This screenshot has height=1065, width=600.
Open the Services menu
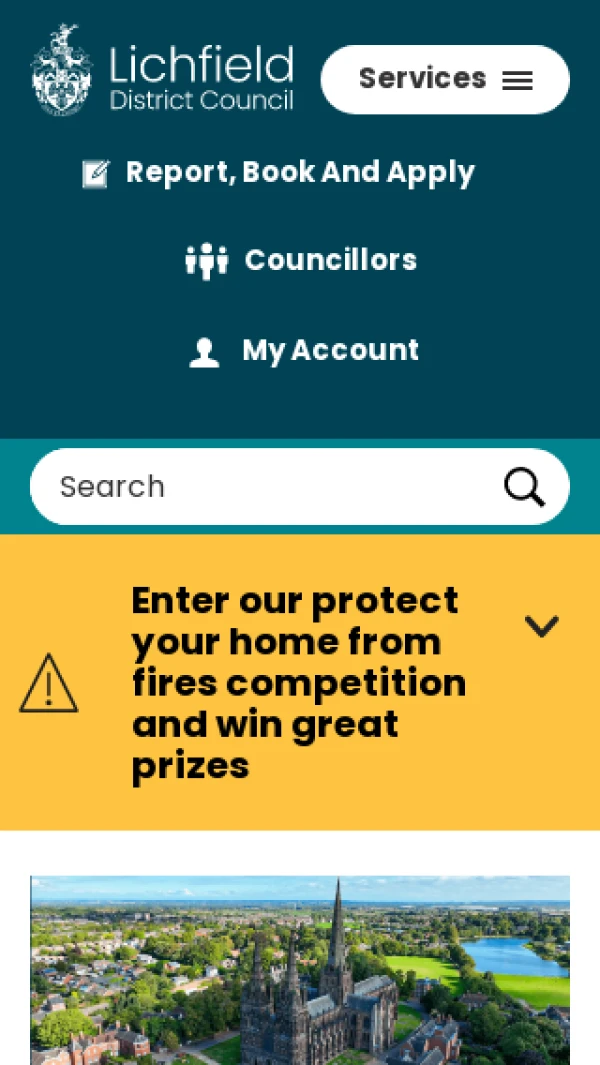[445, 79]
